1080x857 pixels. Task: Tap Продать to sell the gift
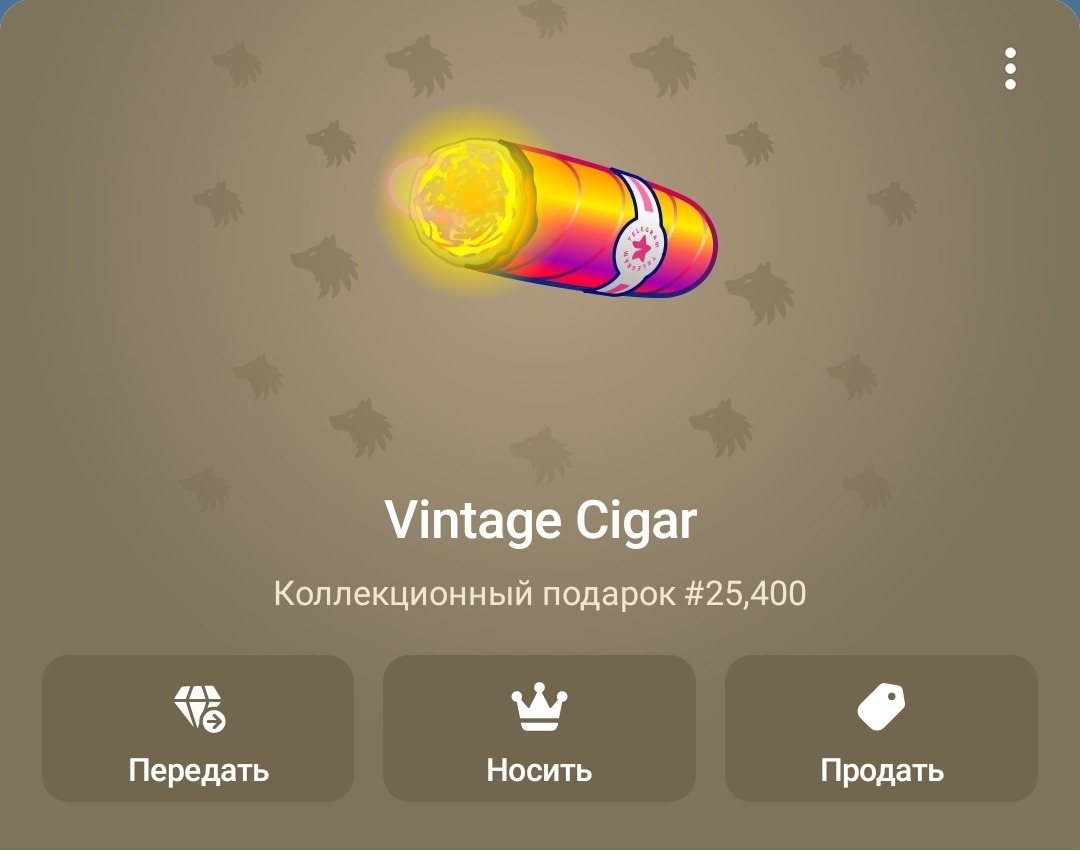pyautogui.click(x=881, y=728)
